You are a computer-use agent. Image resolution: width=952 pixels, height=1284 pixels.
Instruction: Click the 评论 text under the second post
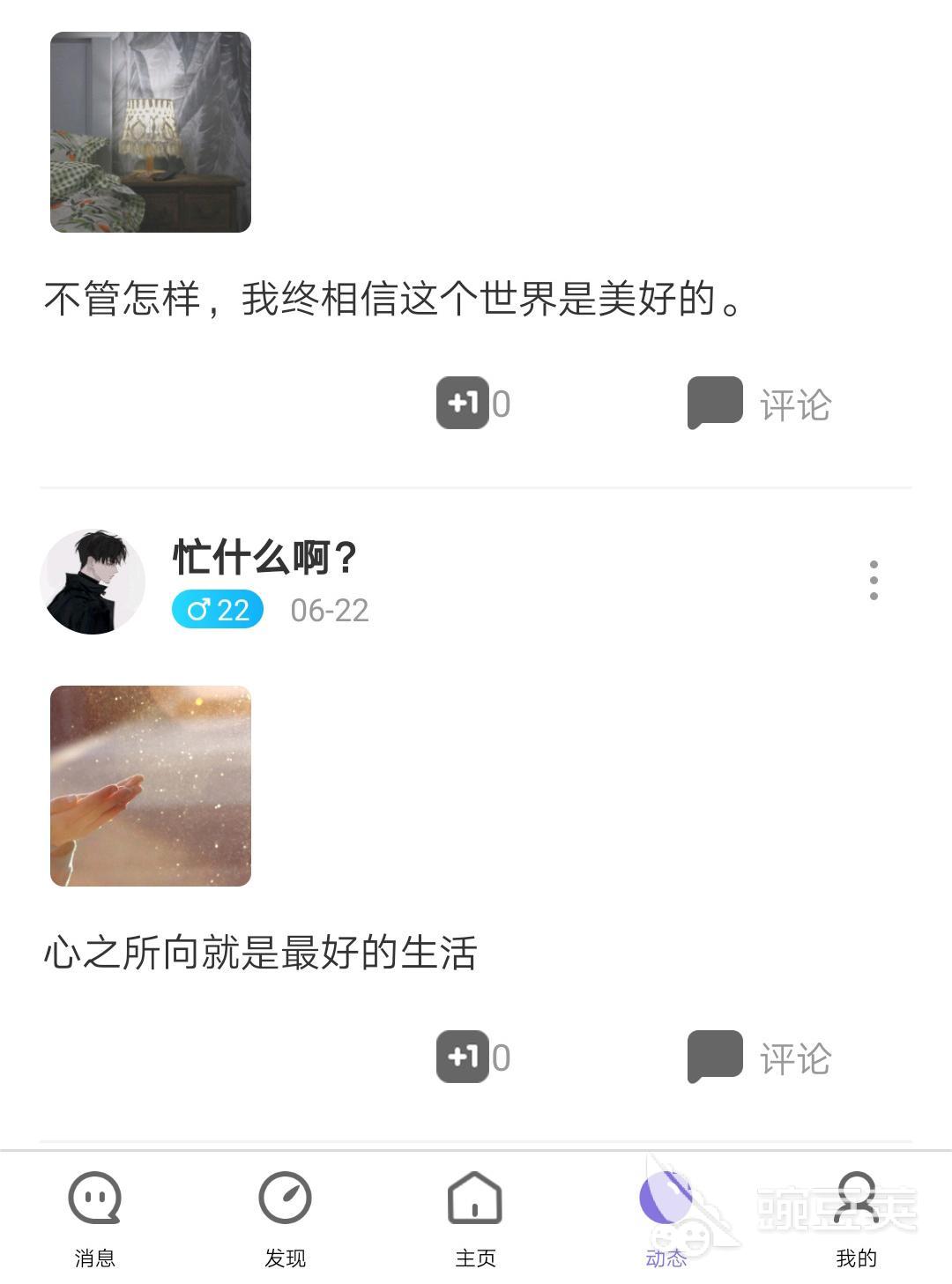[x=794, y=1057]
